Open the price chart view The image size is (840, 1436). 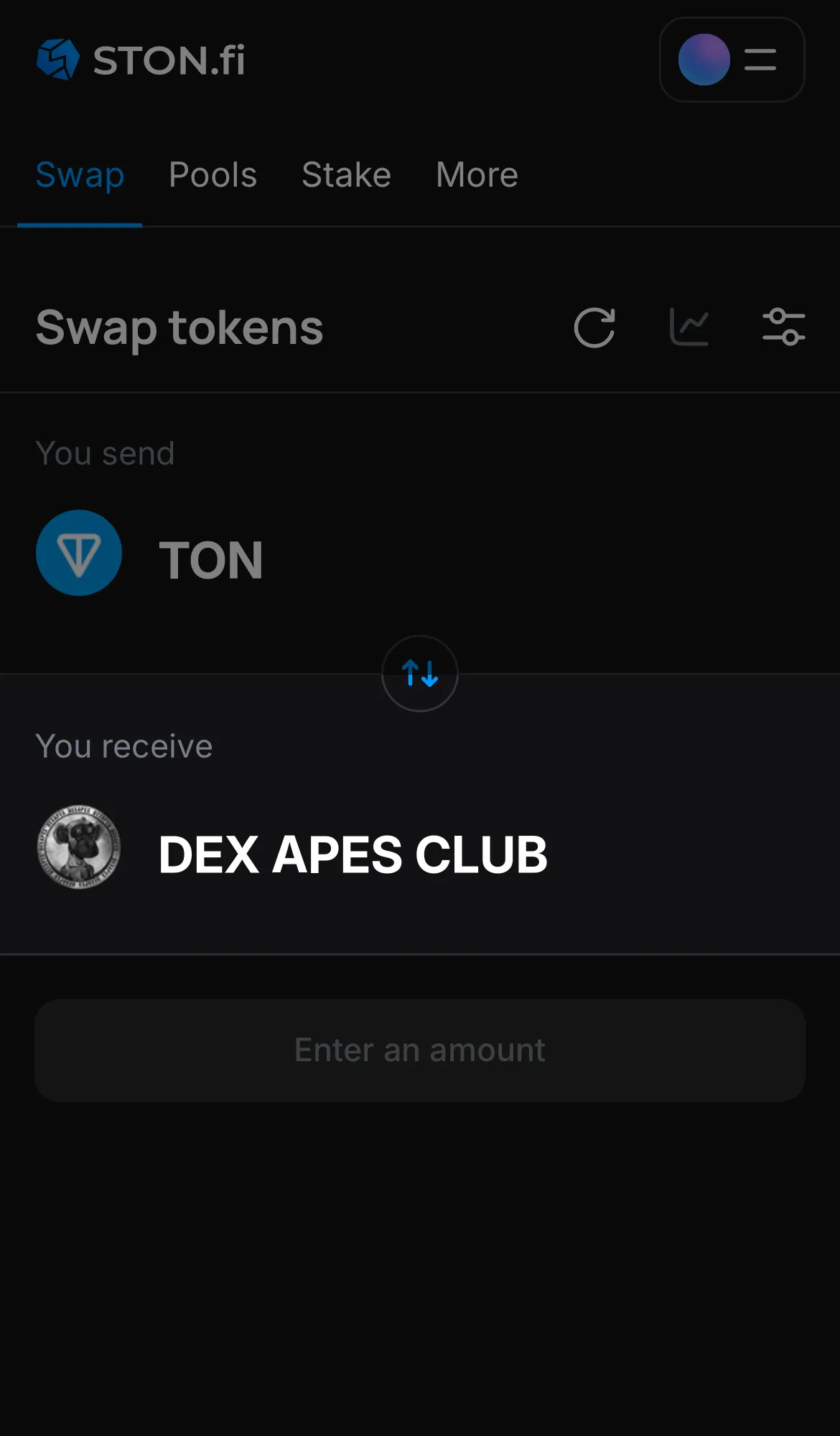coord(690,327)
